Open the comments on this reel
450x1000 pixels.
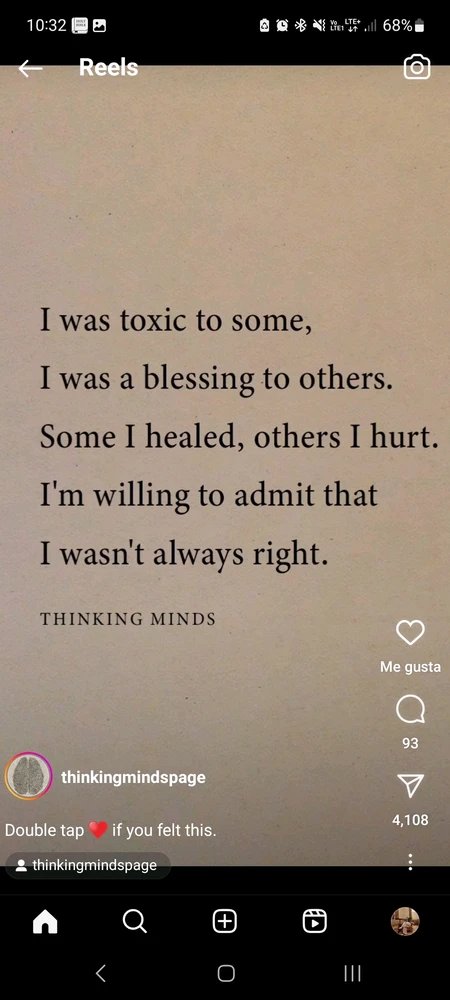(410, 709)
